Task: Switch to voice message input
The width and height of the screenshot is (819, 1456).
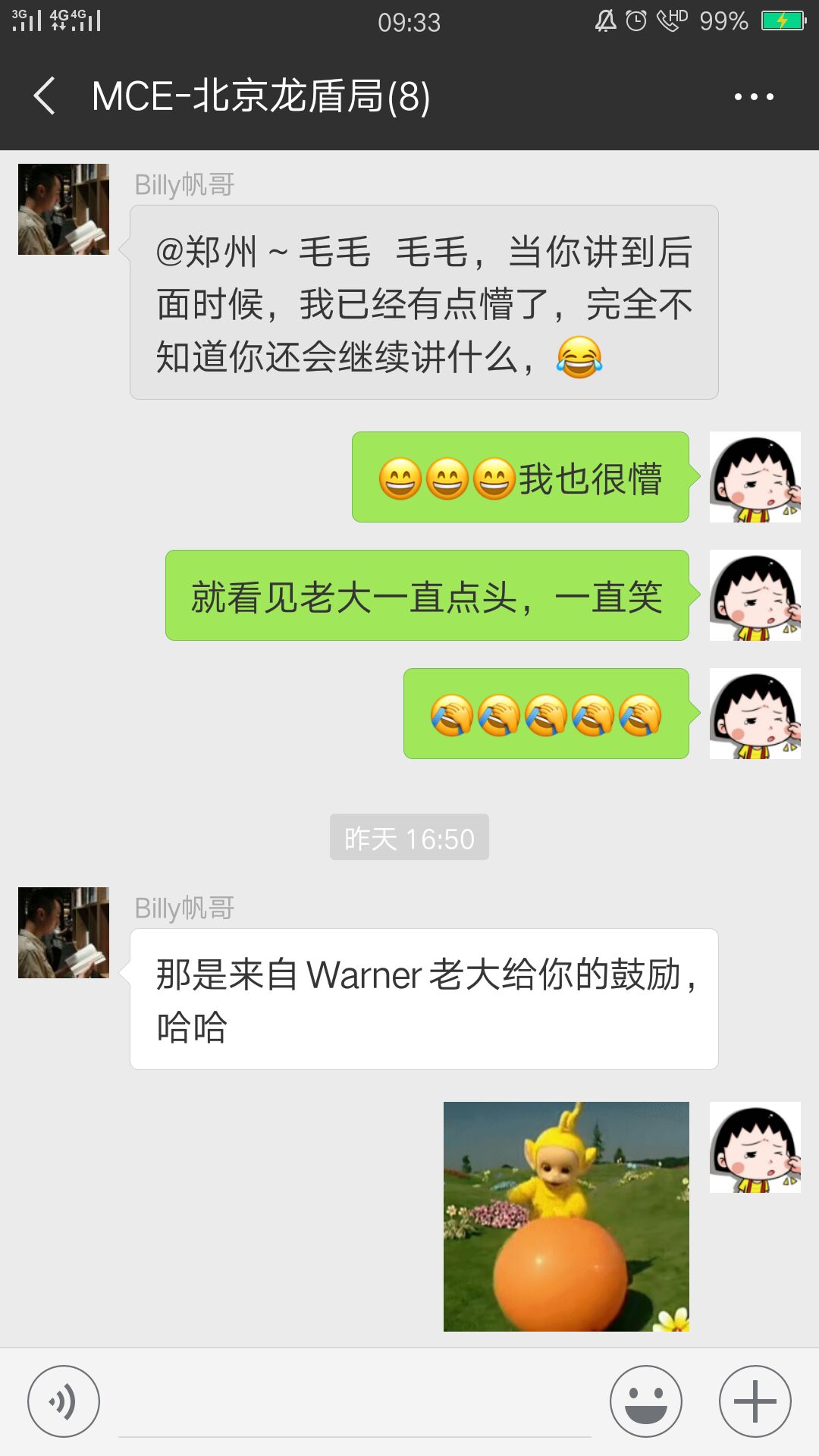Action: click(64, 1401)
